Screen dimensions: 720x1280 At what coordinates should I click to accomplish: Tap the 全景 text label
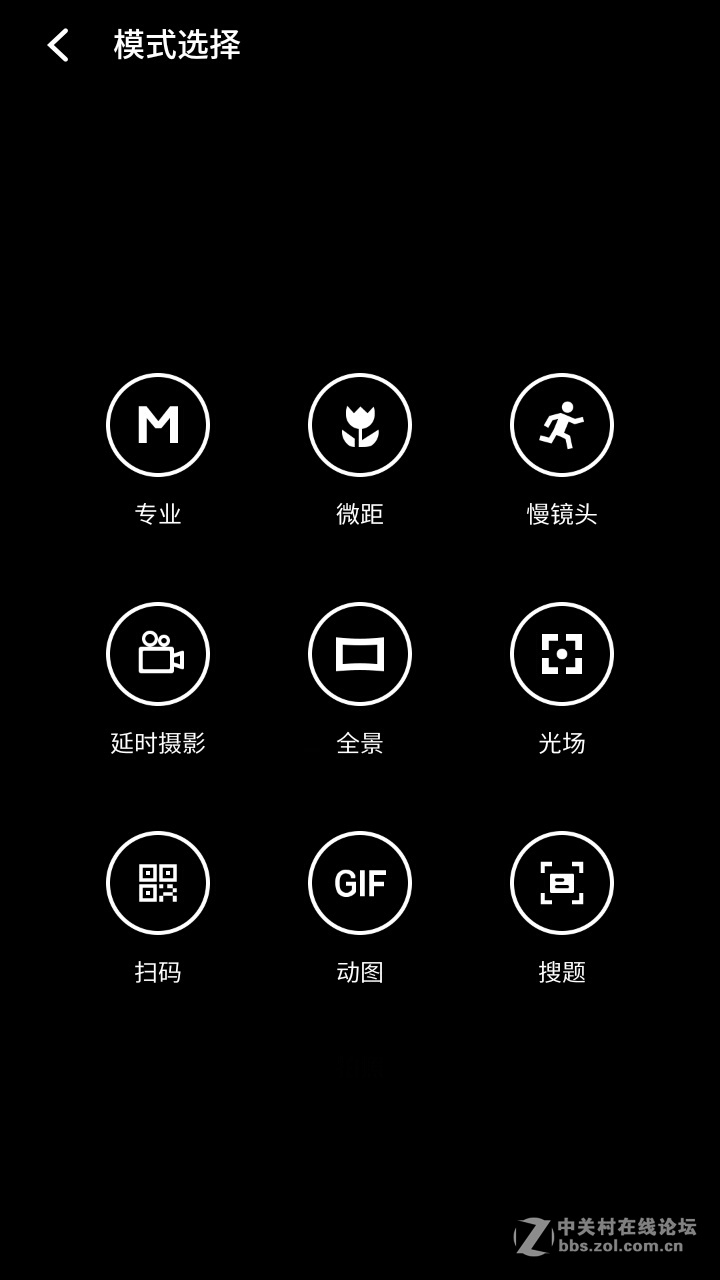tap(360, 741)
